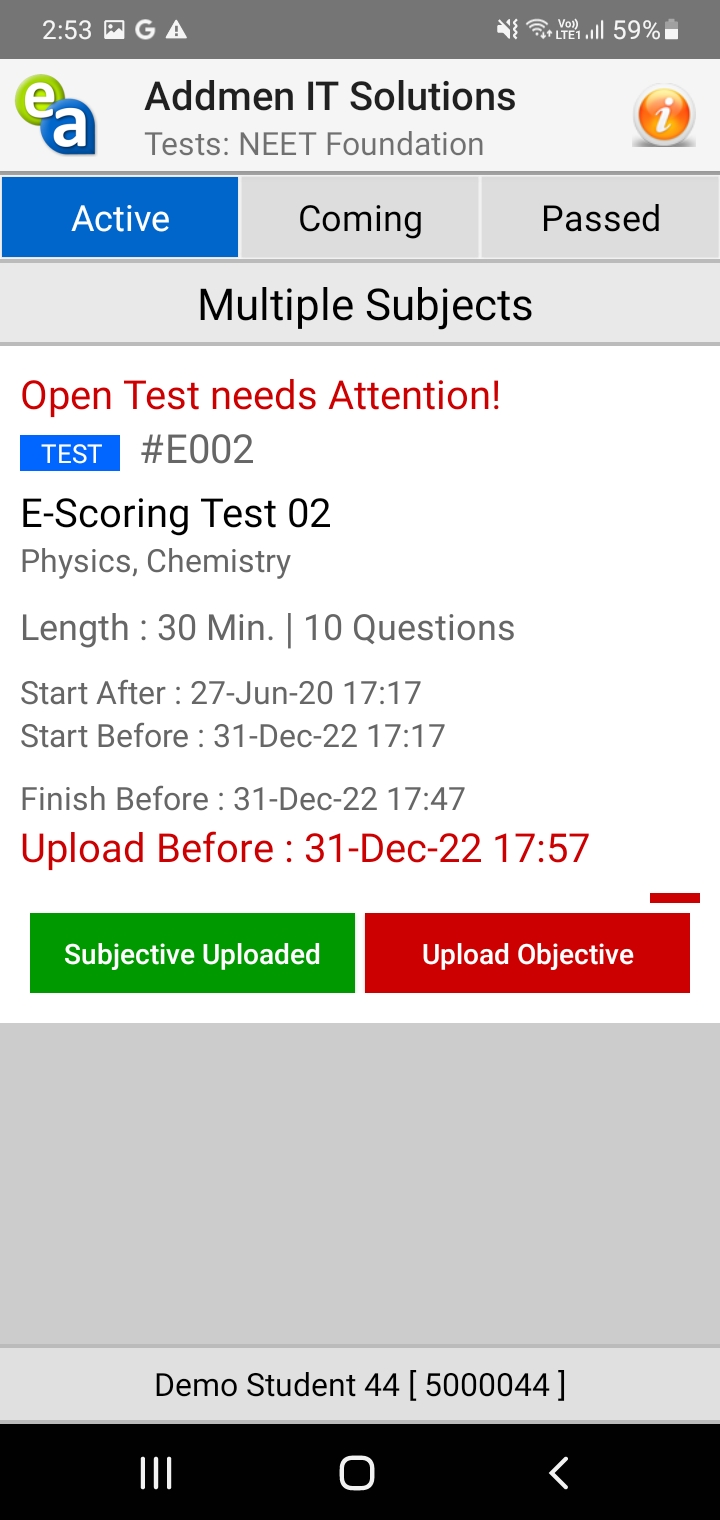Image resolution: width=720 pixels, height=1520 pixels.
Task: Tap the Subjective Uploaded button
Action: tap(192, 953)
